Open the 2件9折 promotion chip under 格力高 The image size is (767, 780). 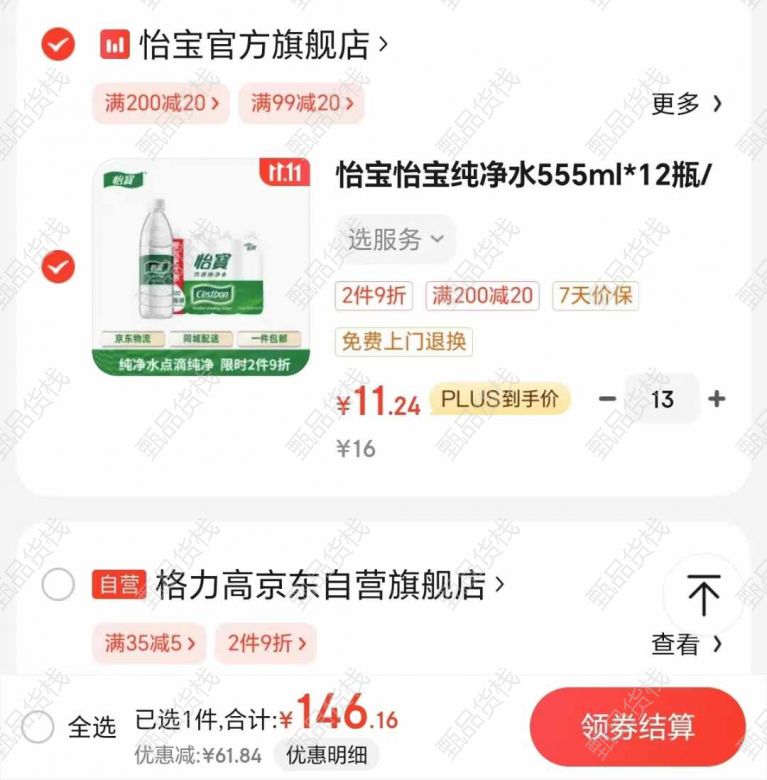(266, 643)
